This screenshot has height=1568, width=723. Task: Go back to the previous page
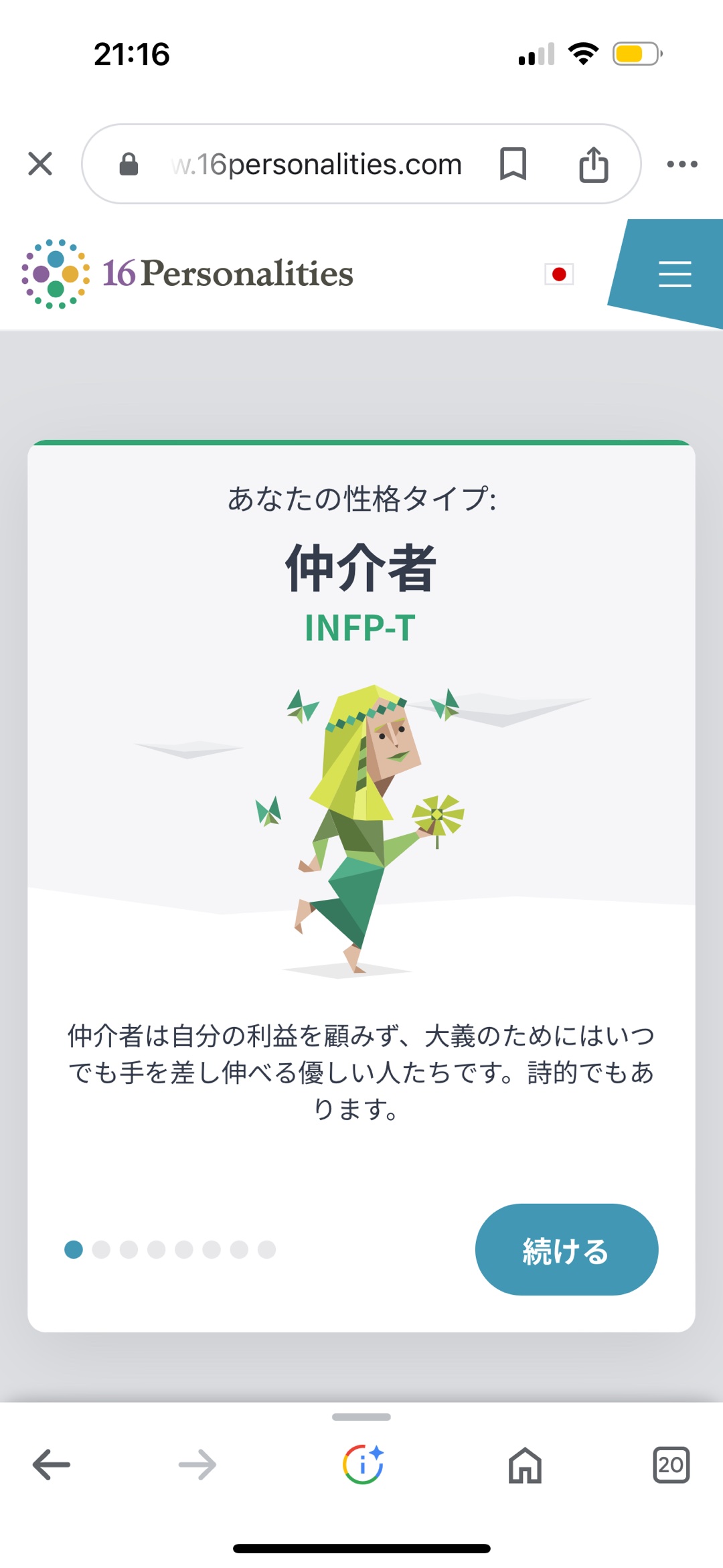click(x=52, y=1464)
